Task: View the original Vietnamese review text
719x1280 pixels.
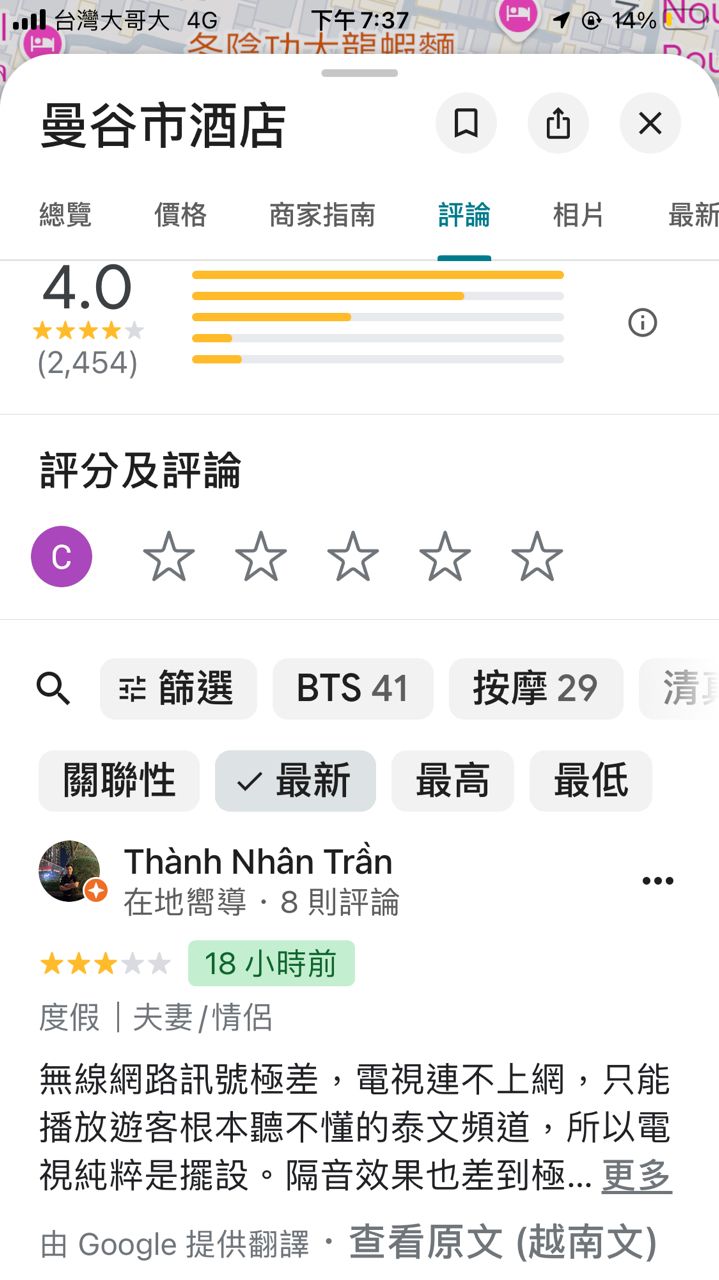Action: (502, 1243)
